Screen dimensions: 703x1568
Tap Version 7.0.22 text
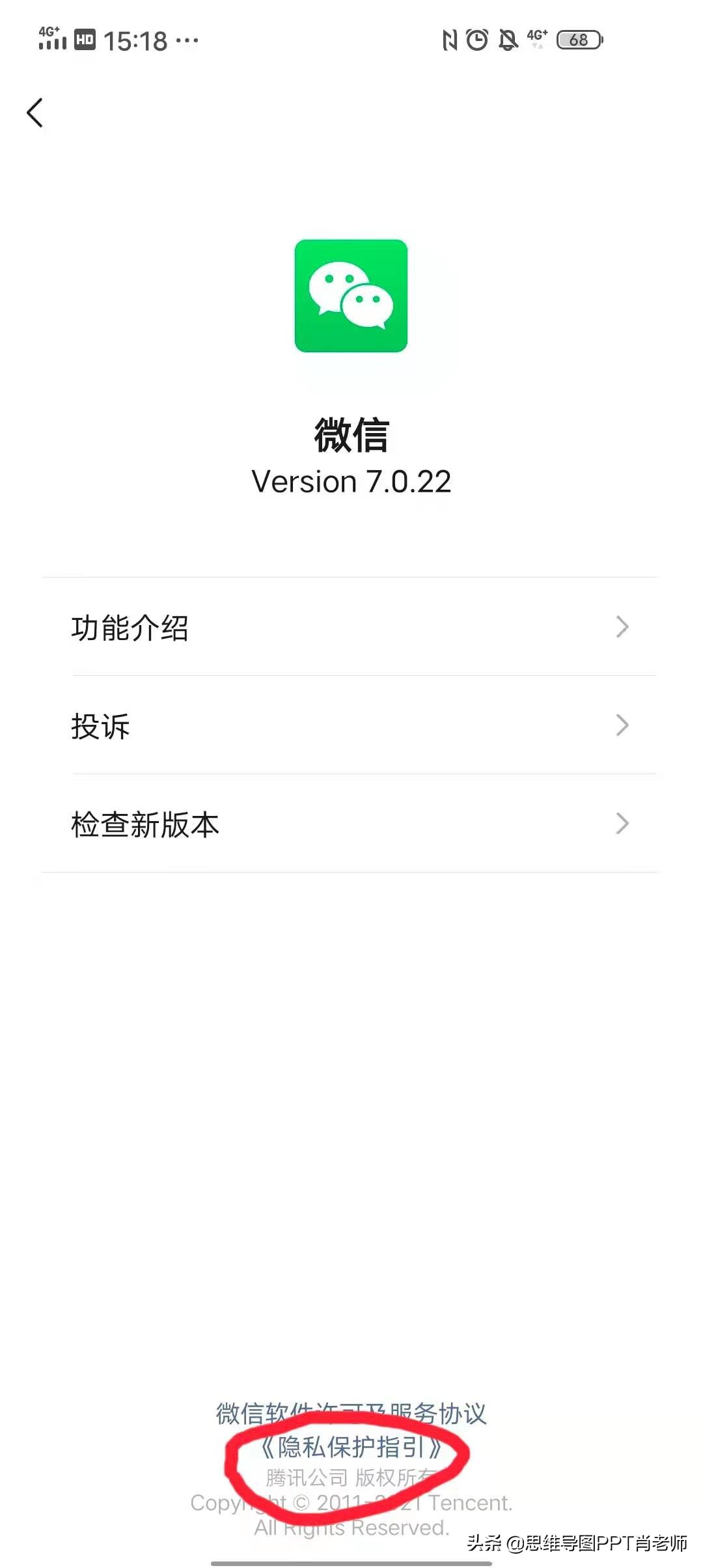coord(351,482)
